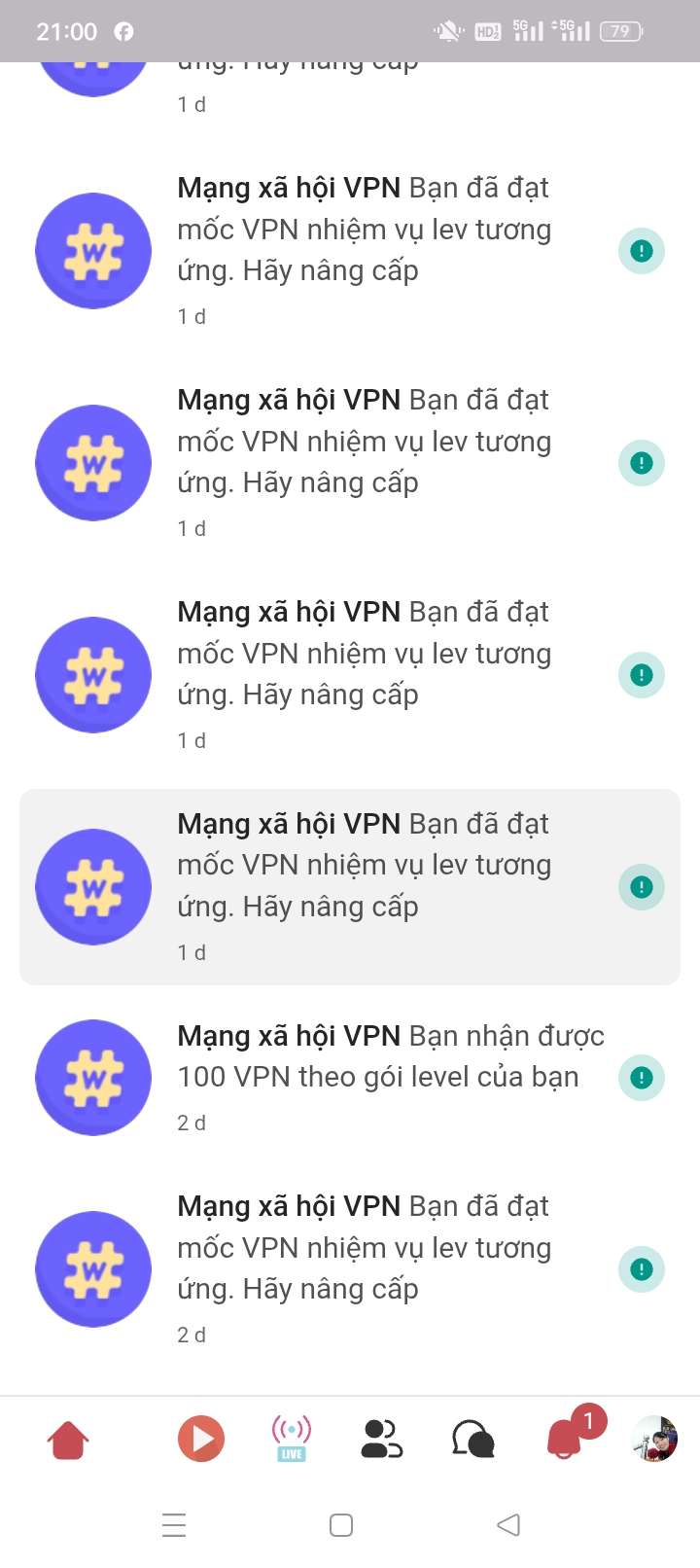Switch to the LIVE tab
700x1568 pixels.
point(292,1439)
